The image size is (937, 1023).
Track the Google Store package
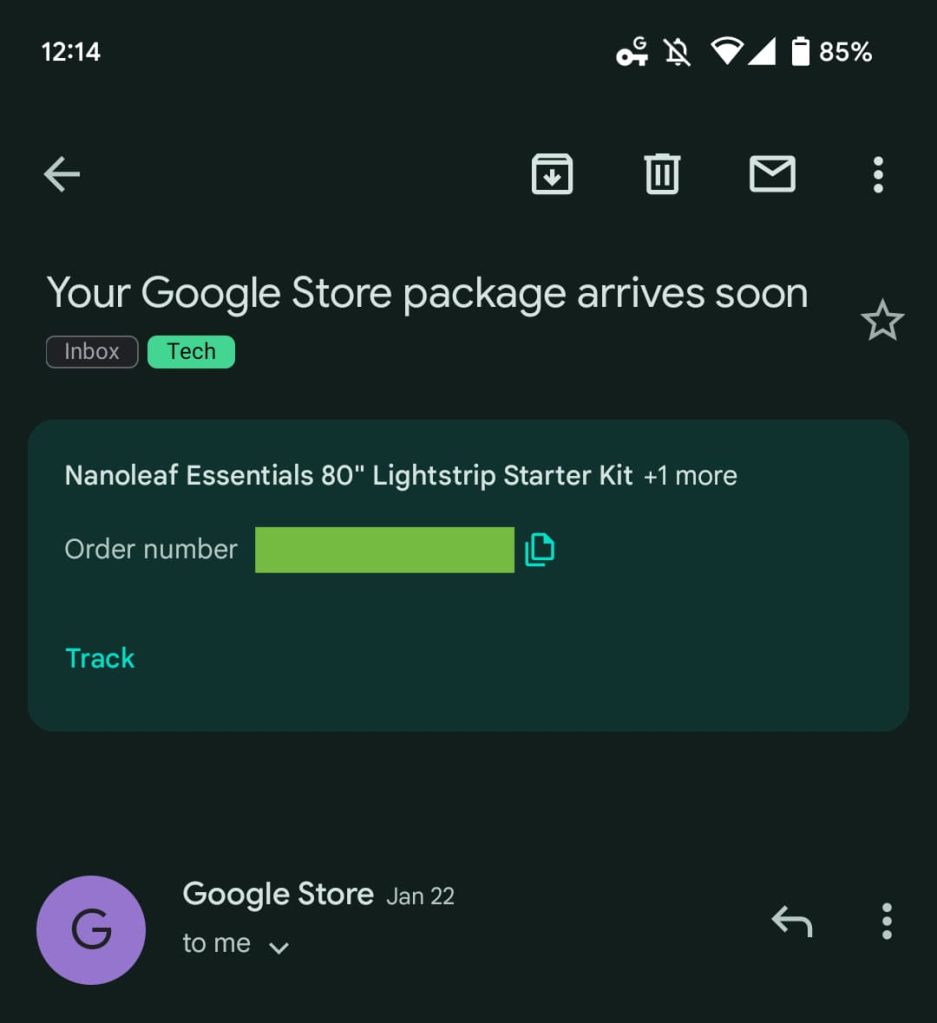coord(100,658)
